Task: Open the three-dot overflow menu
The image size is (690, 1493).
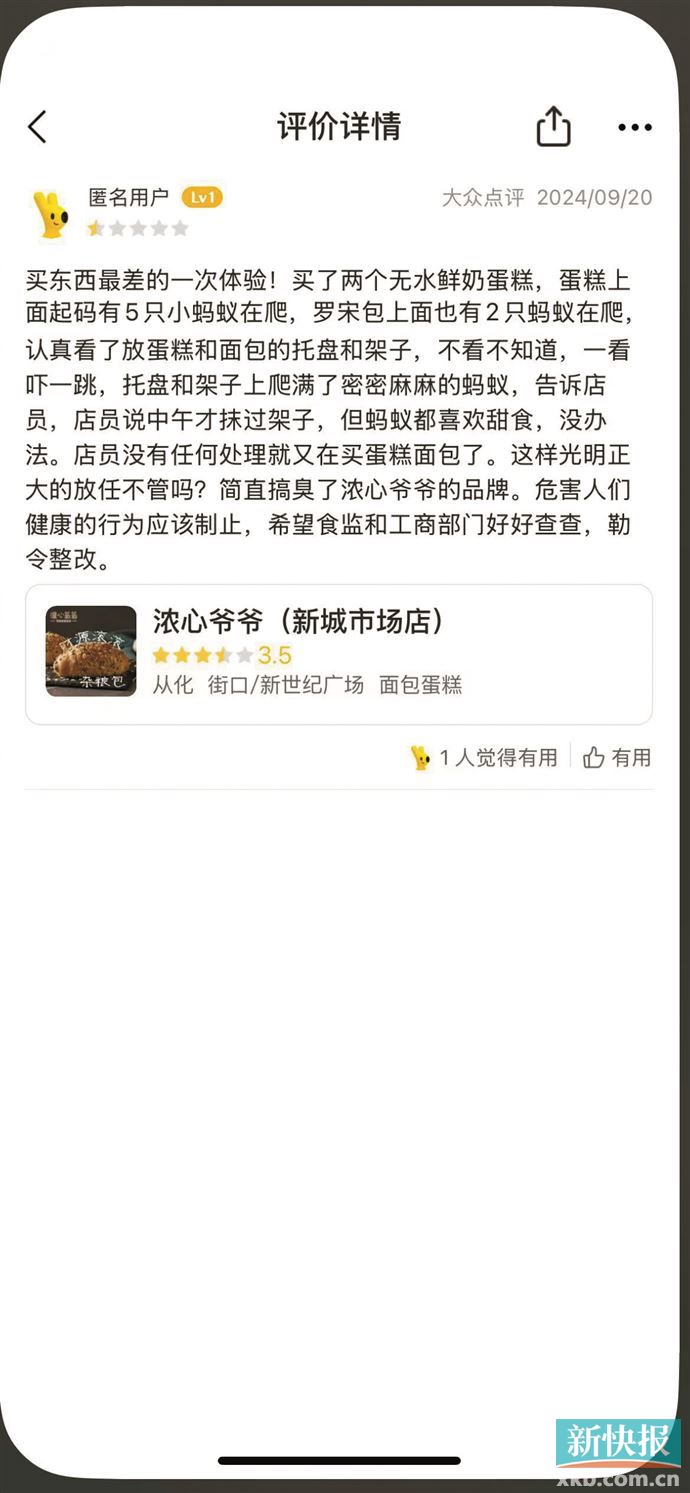Action: point(634,127)
